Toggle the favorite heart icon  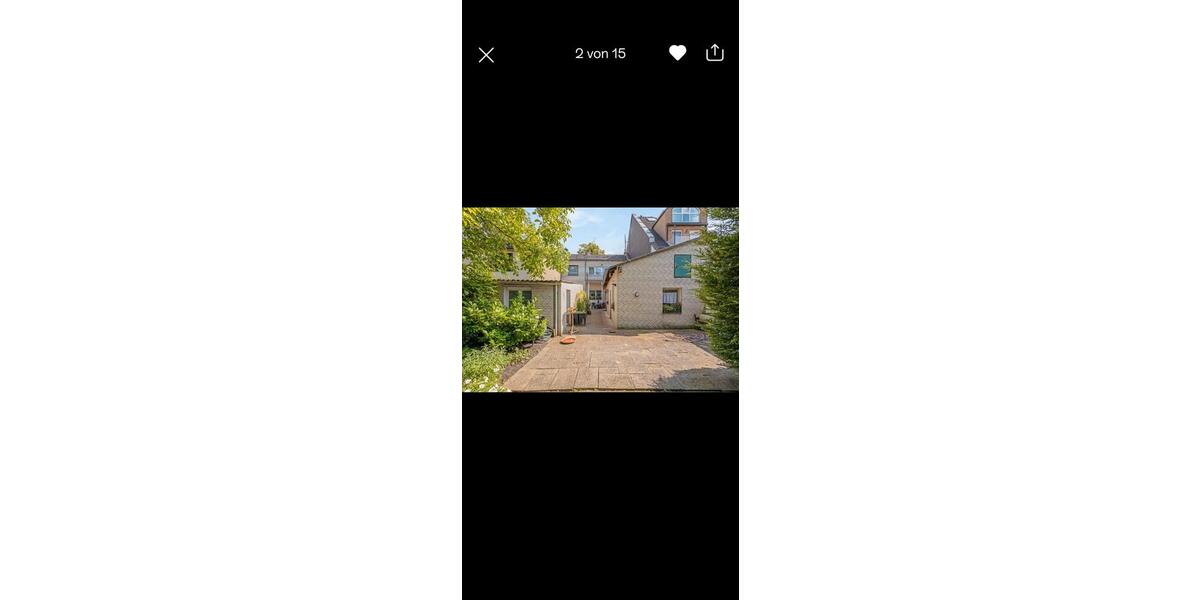click(x=677, y=53)
